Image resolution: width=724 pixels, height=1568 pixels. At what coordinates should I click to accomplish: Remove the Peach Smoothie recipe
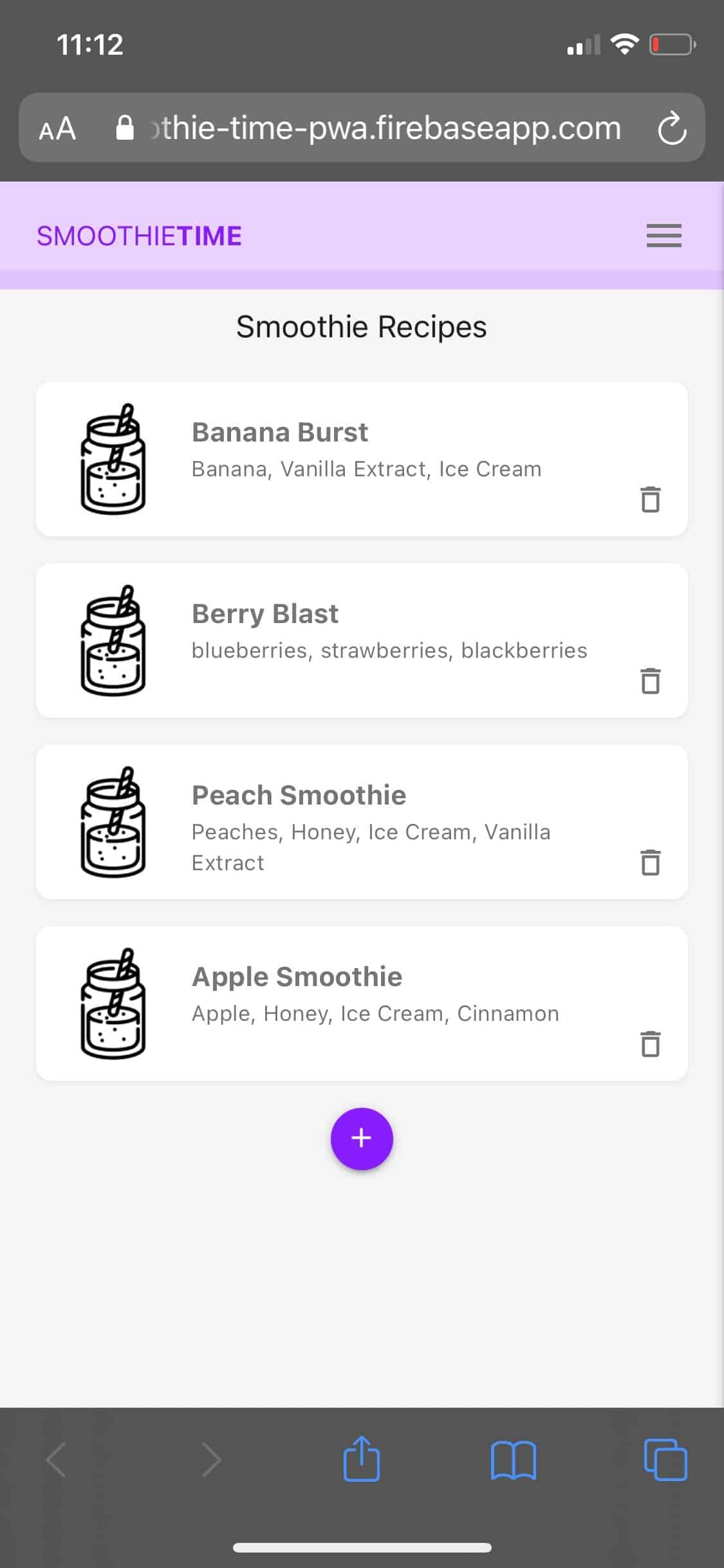point(651,863)
